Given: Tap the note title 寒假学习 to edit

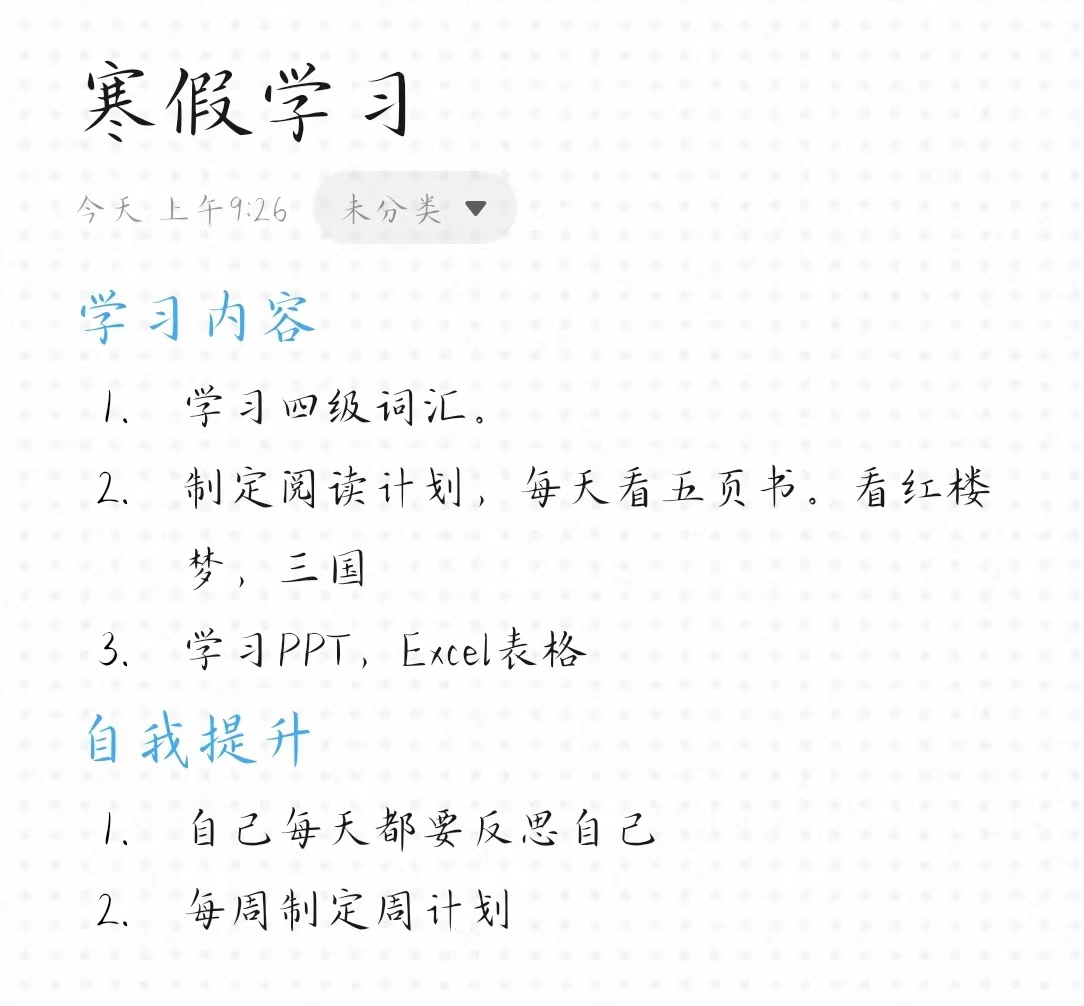Looking at the screenshot, I should tap(245, 103).
